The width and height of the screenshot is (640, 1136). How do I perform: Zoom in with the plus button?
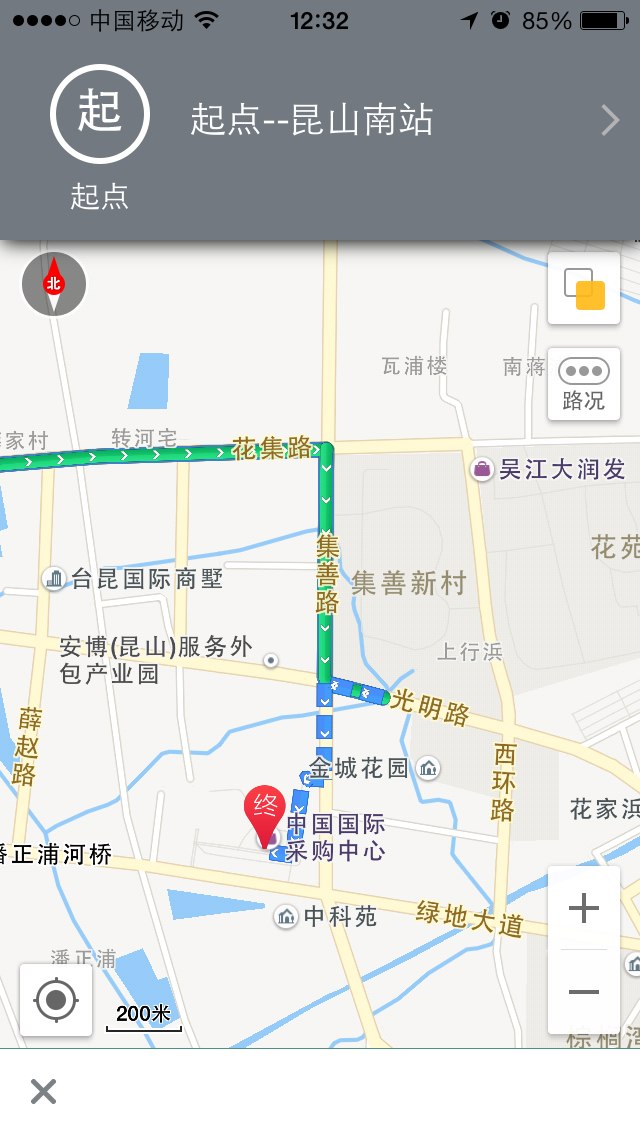point(584,908)
